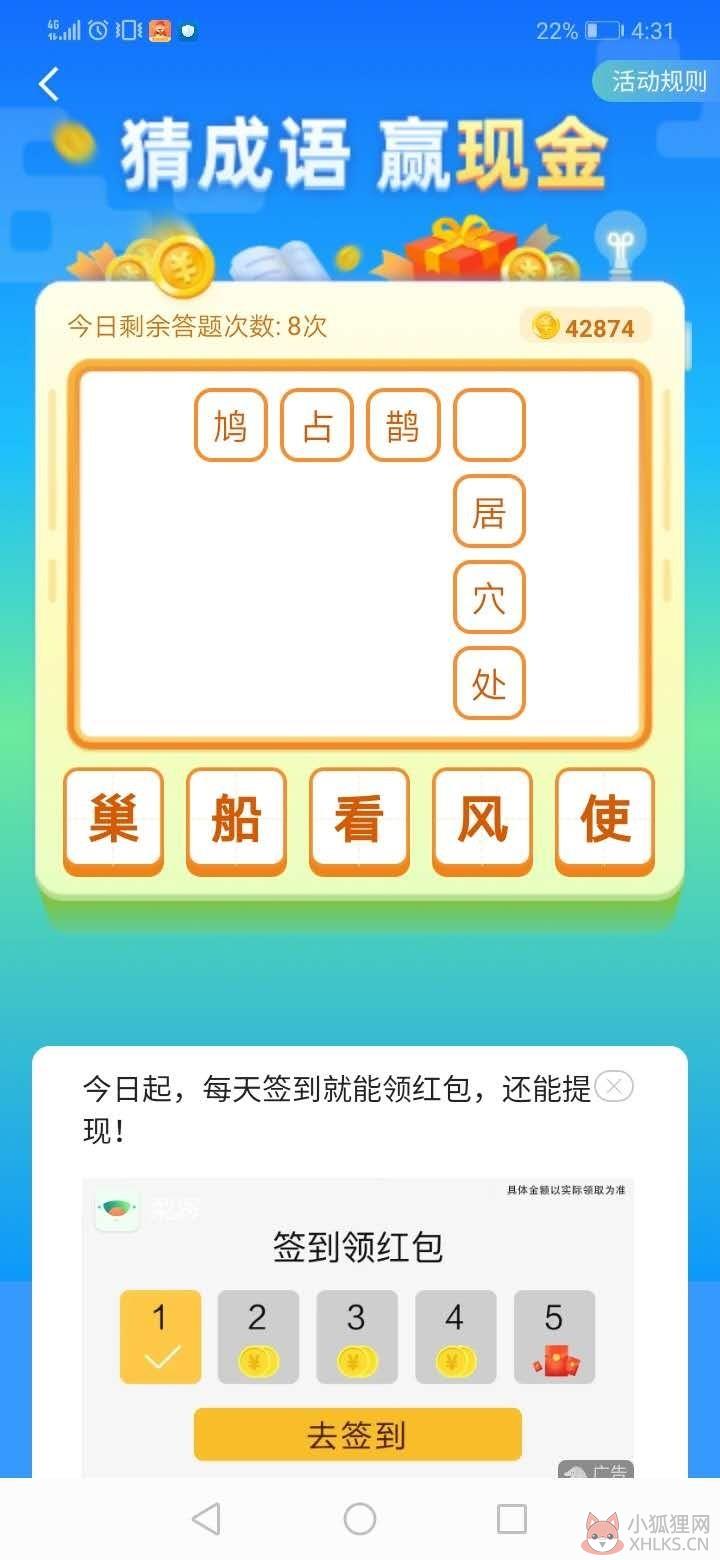Image resolution: width=720 pixels, height=1560 pixels.
Task: Tap 去签到 to sign in
Action: click(x=358, y=1434)
